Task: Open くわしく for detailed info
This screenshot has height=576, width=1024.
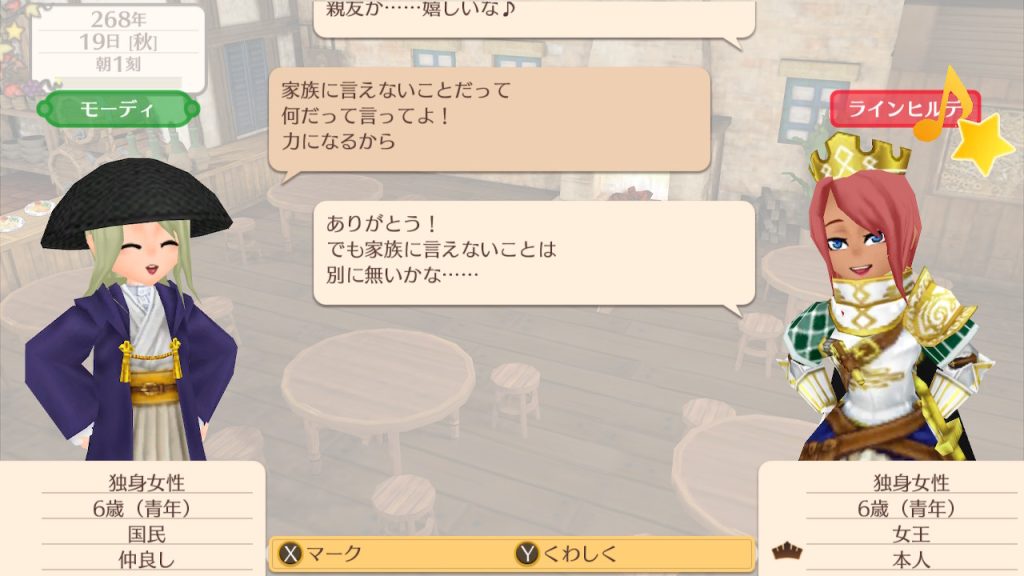Action: (567, 553)
